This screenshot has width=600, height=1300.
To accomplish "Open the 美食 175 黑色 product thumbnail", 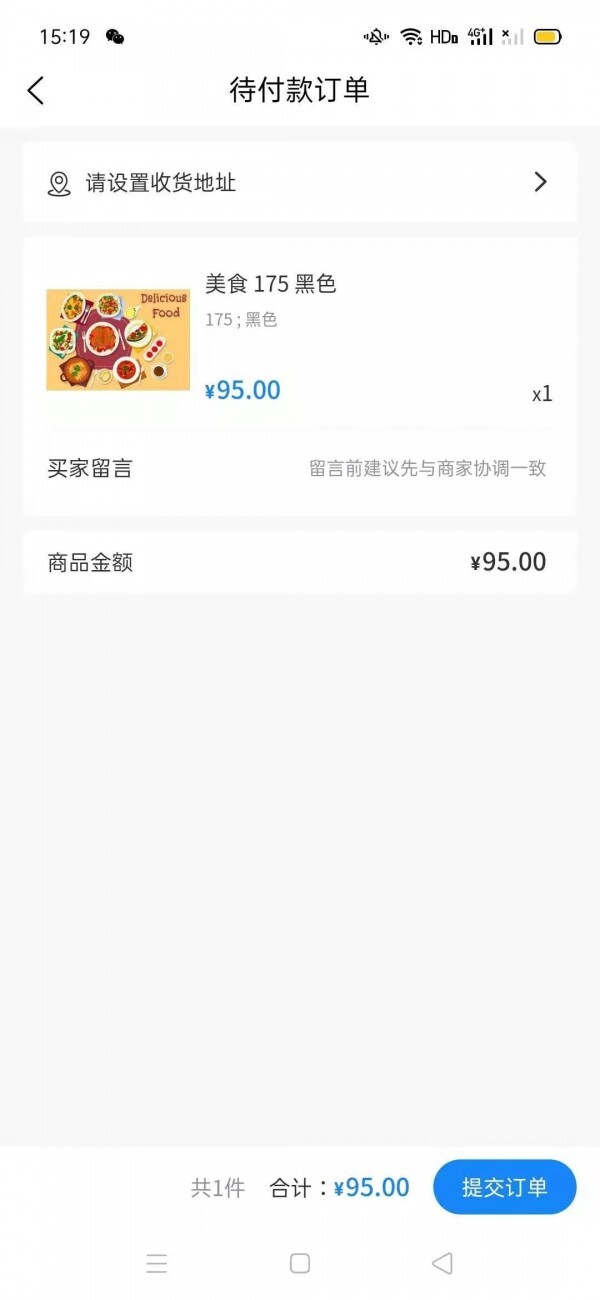I will (118, 340).
